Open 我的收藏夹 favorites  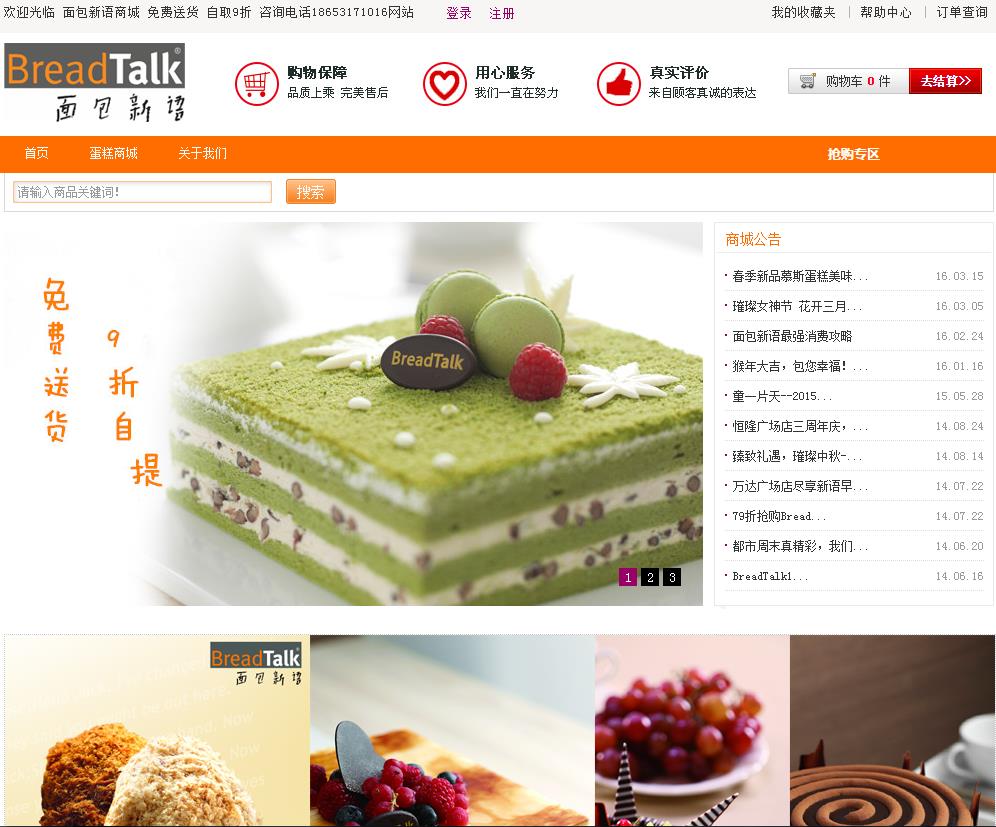pos(803,13)
